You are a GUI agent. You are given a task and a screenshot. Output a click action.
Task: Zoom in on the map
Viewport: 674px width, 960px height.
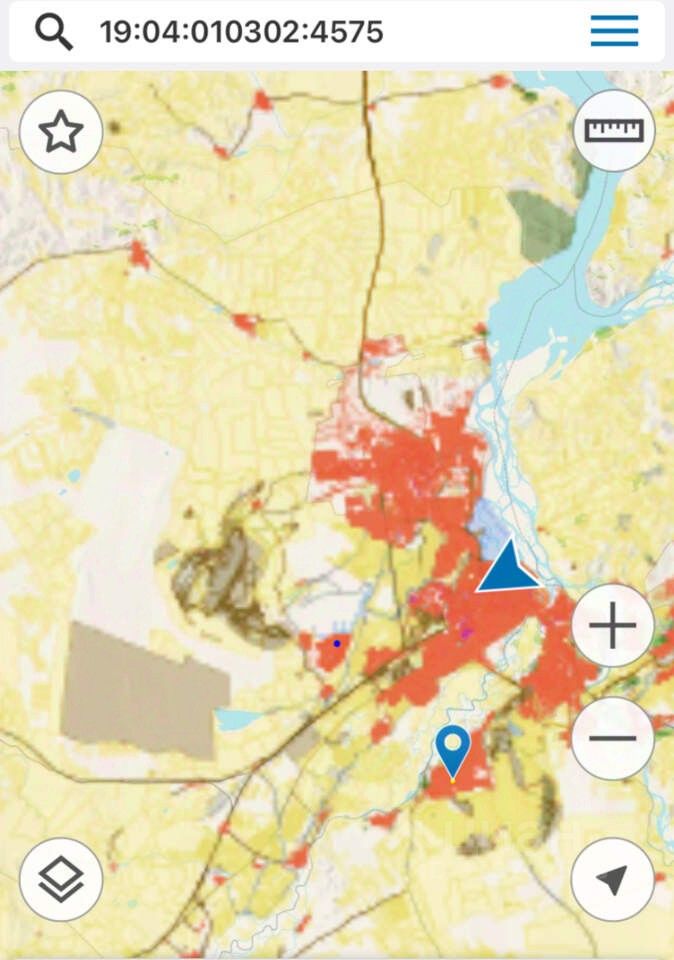(612, 627)
